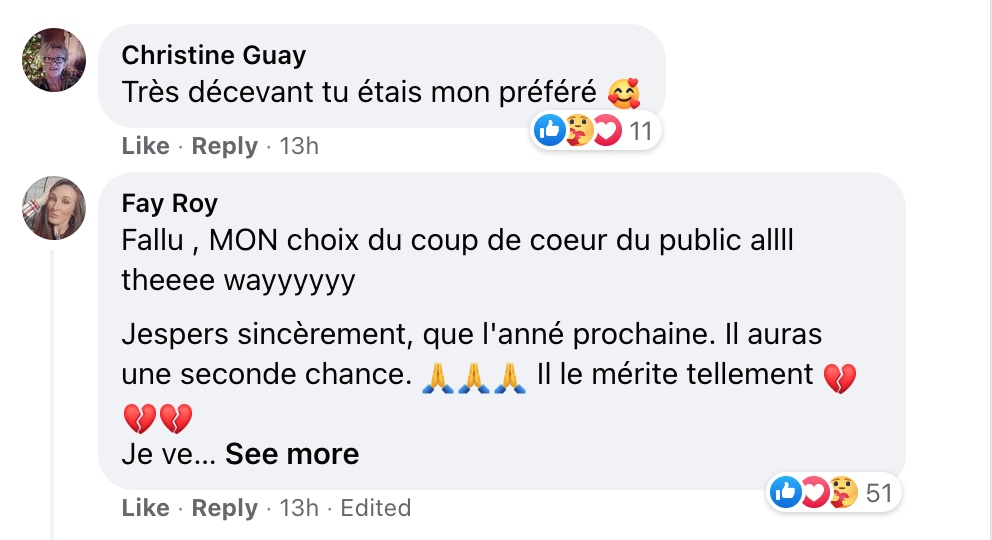Show edit history of Fay Roy's comment
This screenshot has width=992, height=540.
tap(375, 508)
